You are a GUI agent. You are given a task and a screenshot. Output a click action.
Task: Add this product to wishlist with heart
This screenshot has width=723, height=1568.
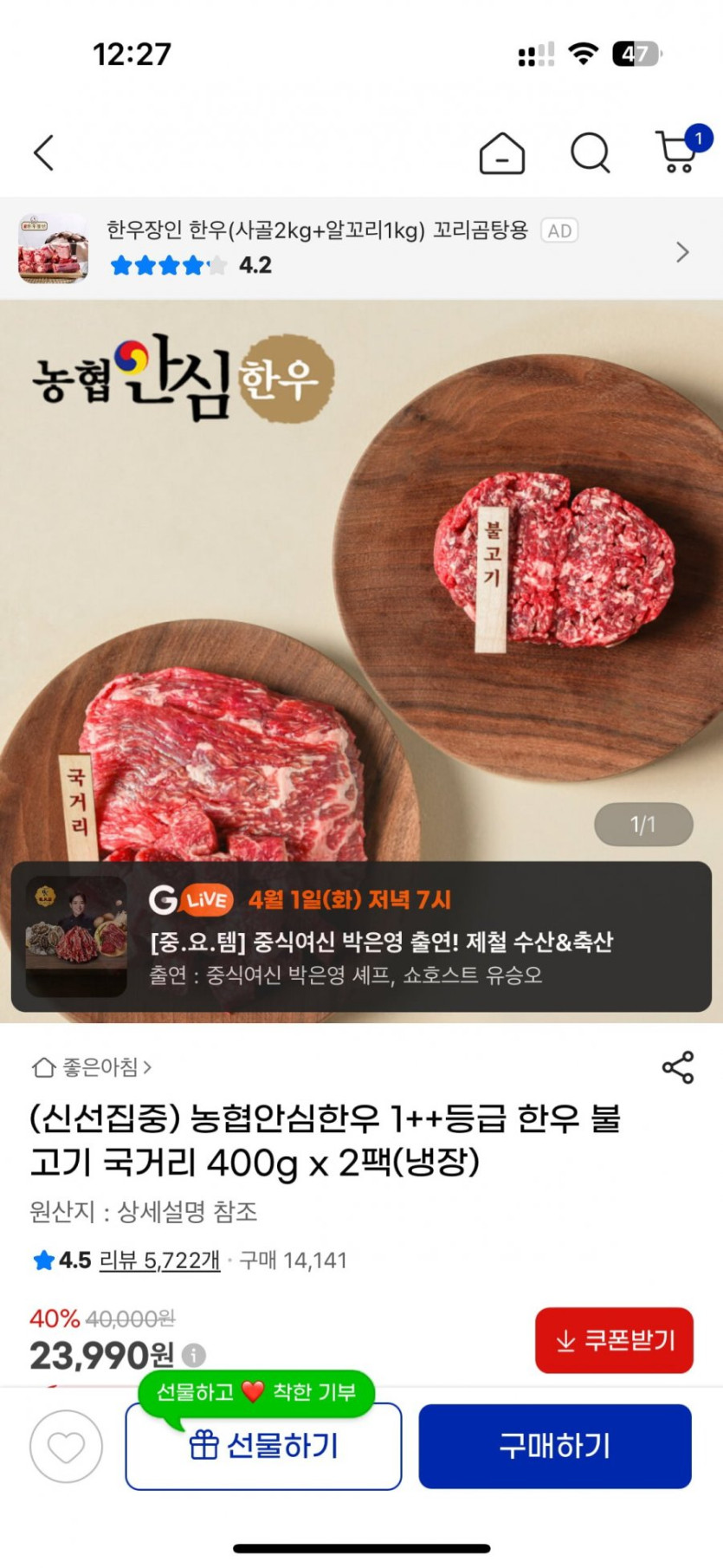pyautogui.click(x=66, y=1446)
